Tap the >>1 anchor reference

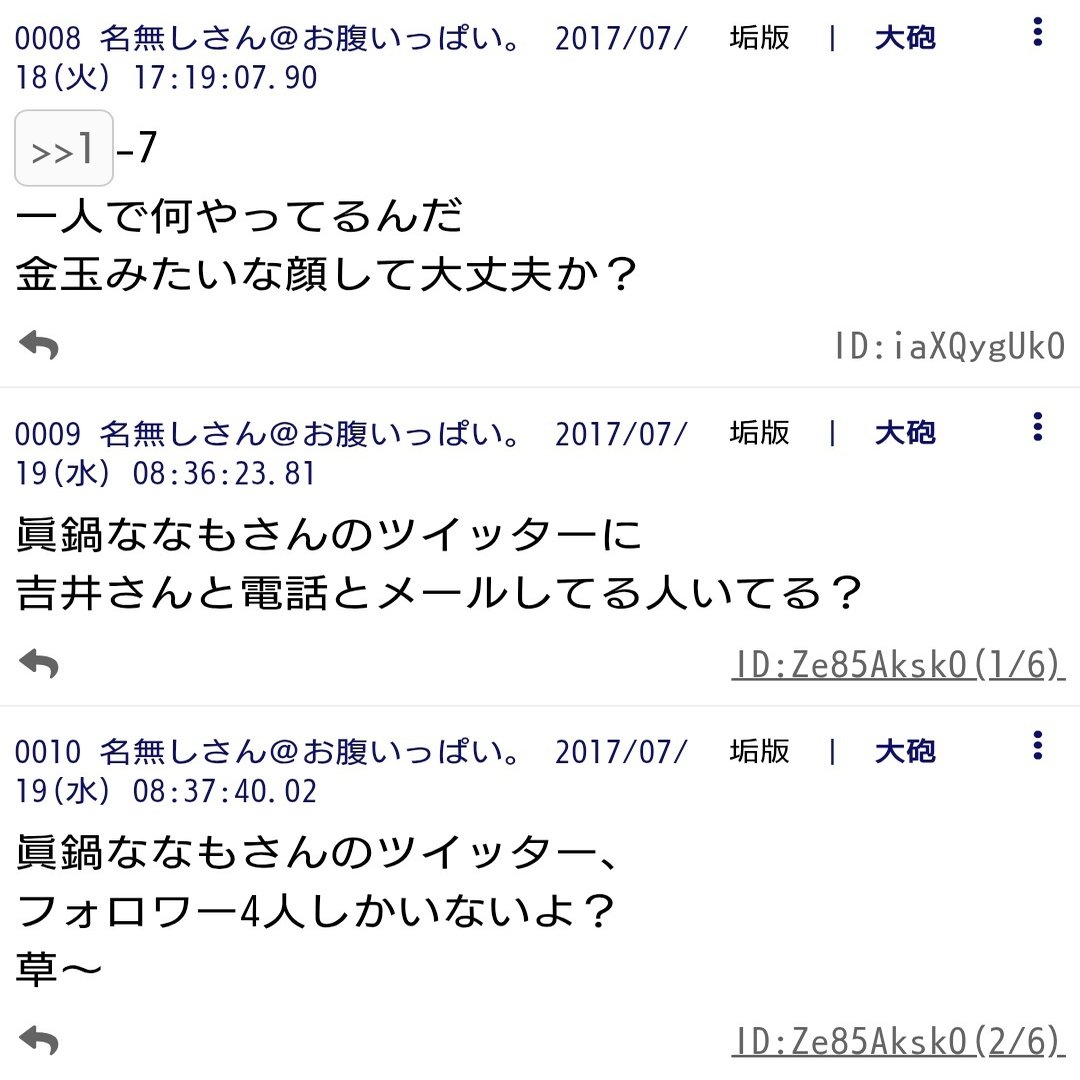pos(64,149)
